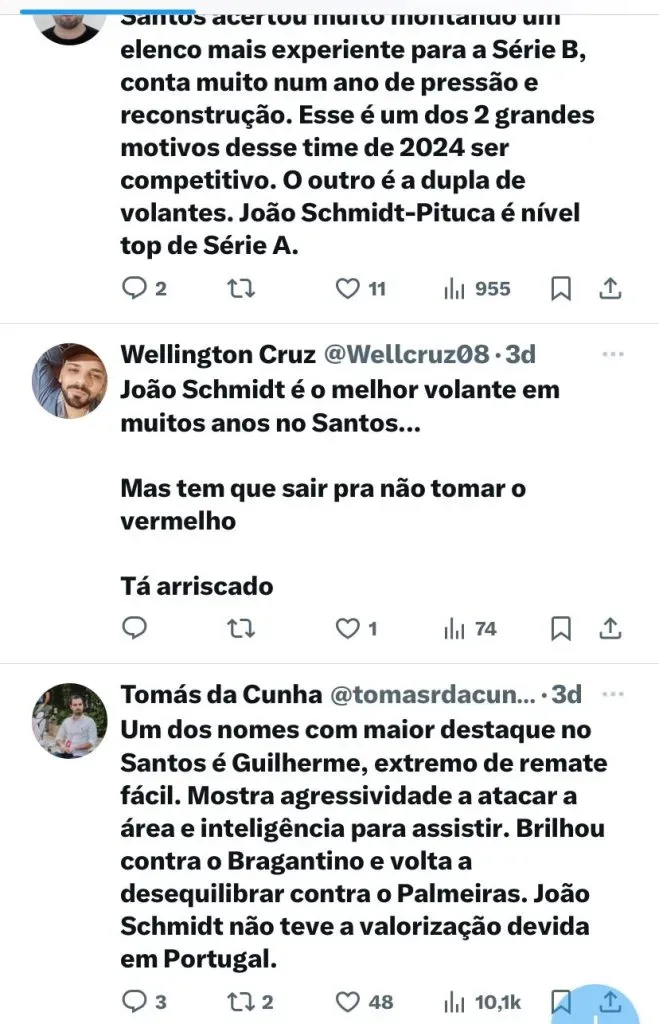
Task: Like the tweet about João Schmidt-Pituca
Action: [347, 289]
